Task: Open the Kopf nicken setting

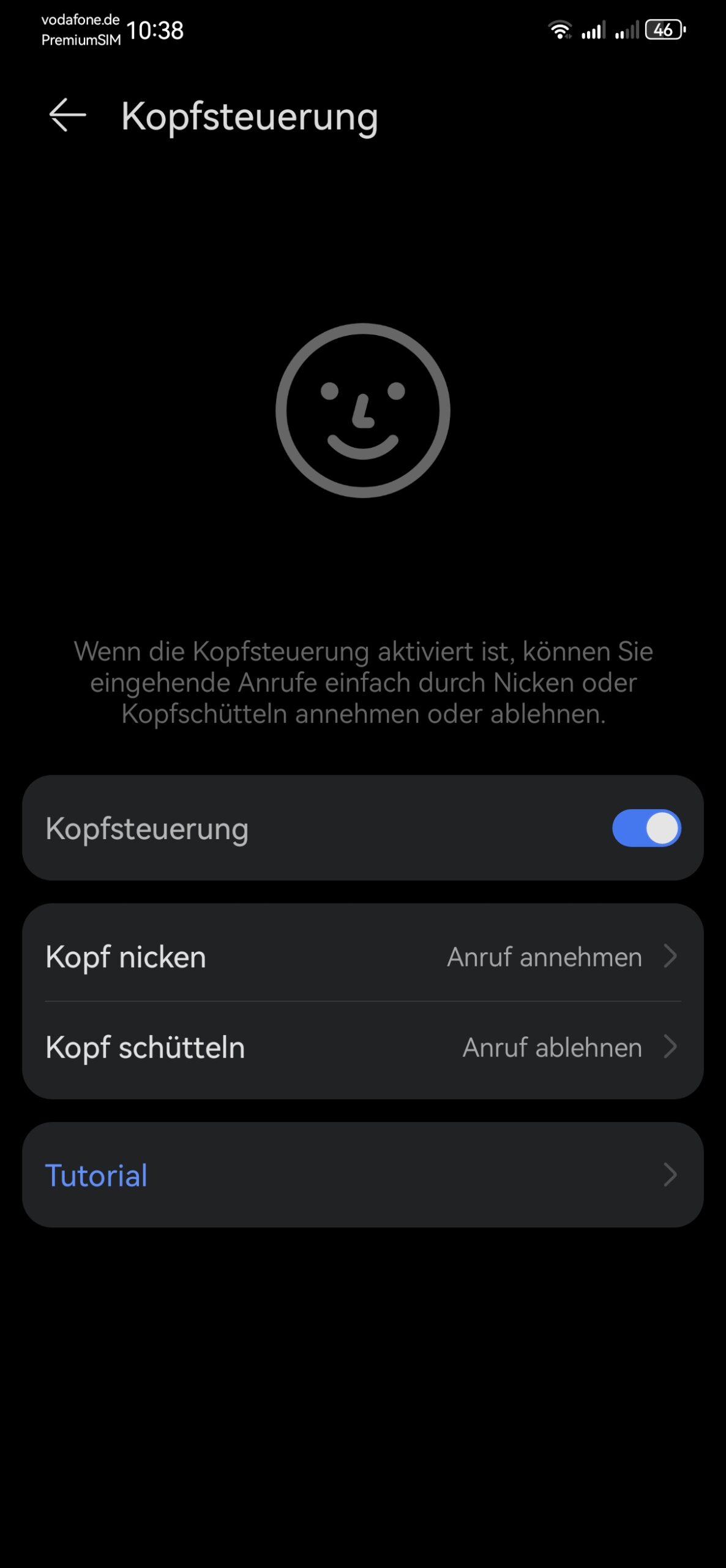Action: pyautogui.click(x=363, y=956)
